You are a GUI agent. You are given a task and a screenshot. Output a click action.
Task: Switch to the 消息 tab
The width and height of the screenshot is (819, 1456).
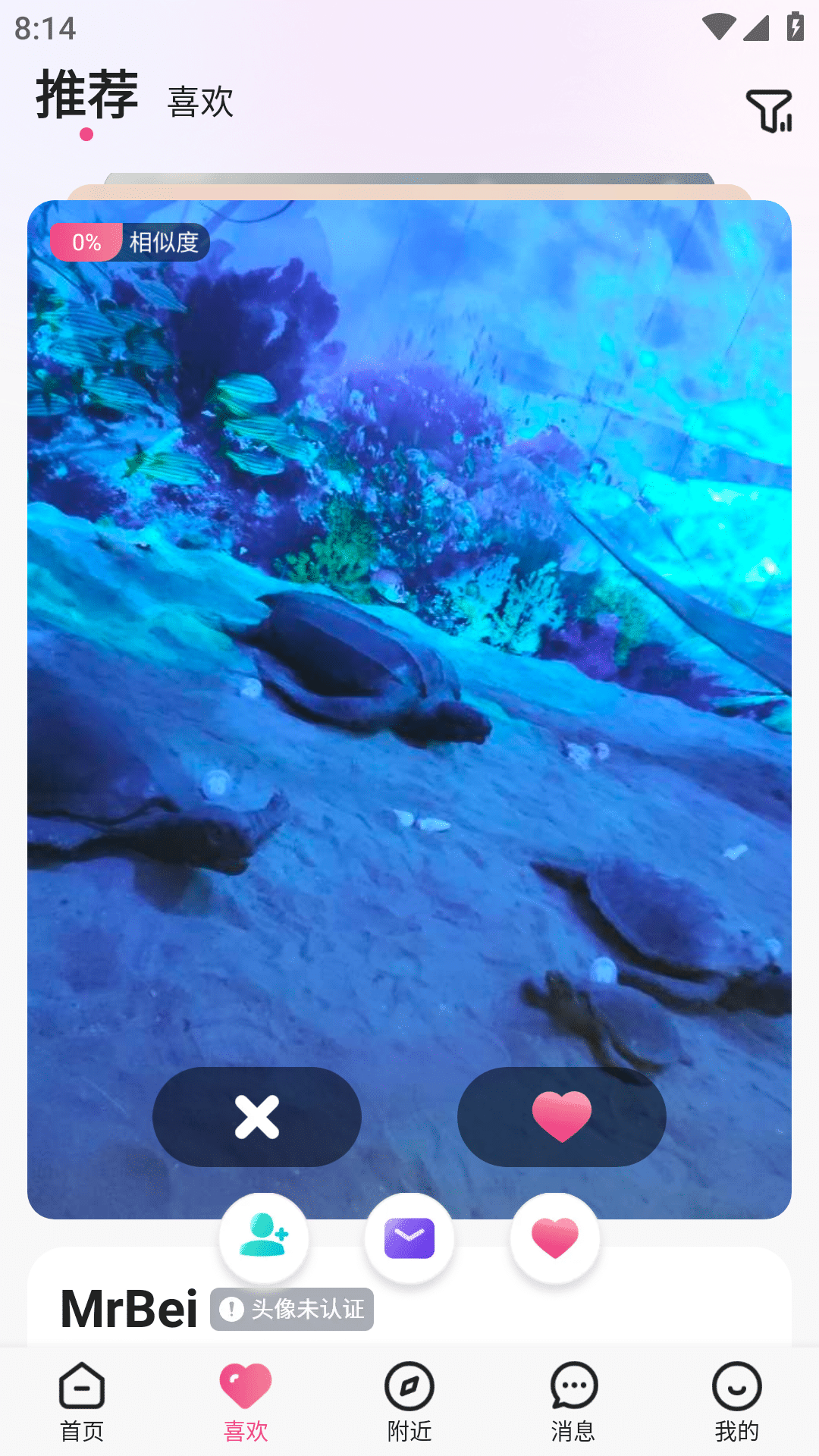point(573,1401)
